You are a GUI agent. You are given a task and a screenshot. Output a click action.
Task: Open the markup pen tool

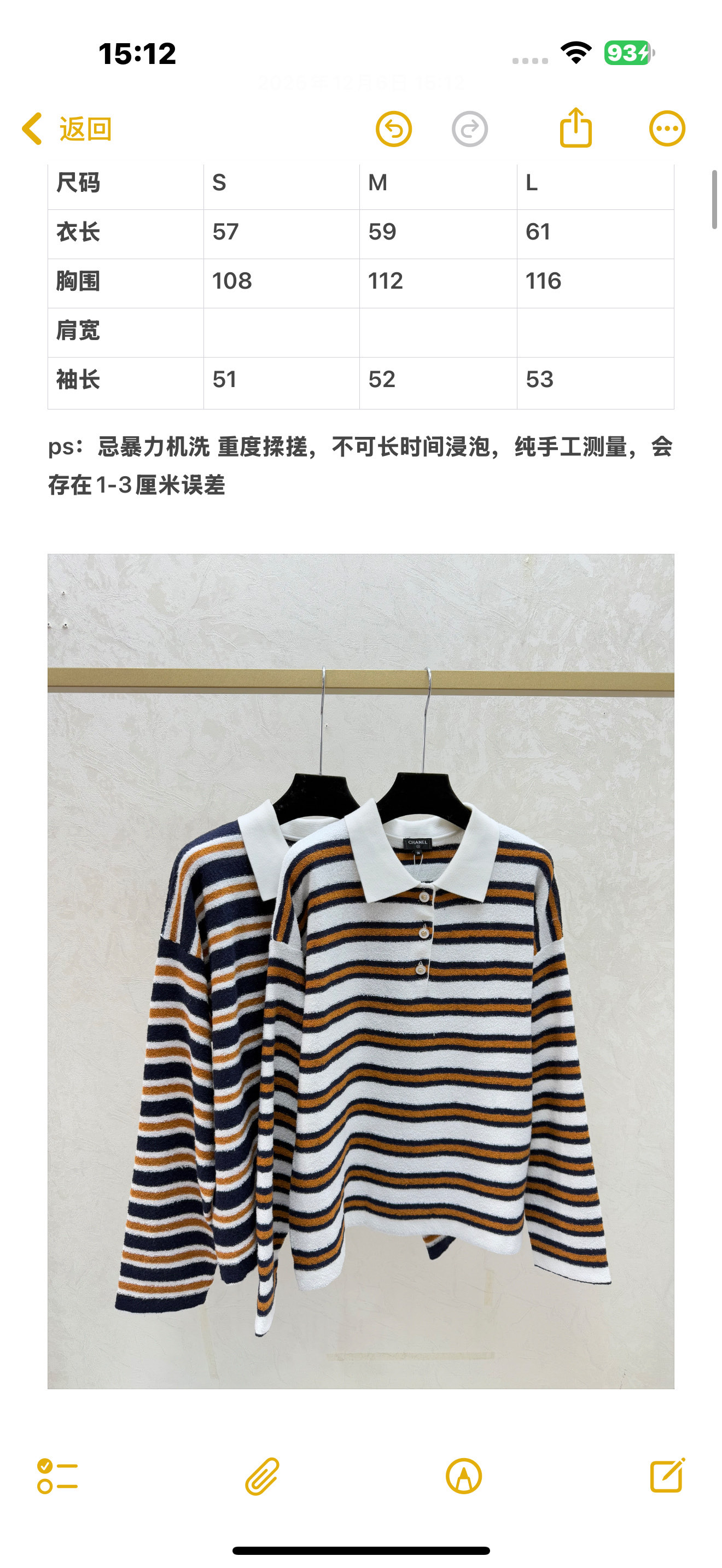(463, 1476)
